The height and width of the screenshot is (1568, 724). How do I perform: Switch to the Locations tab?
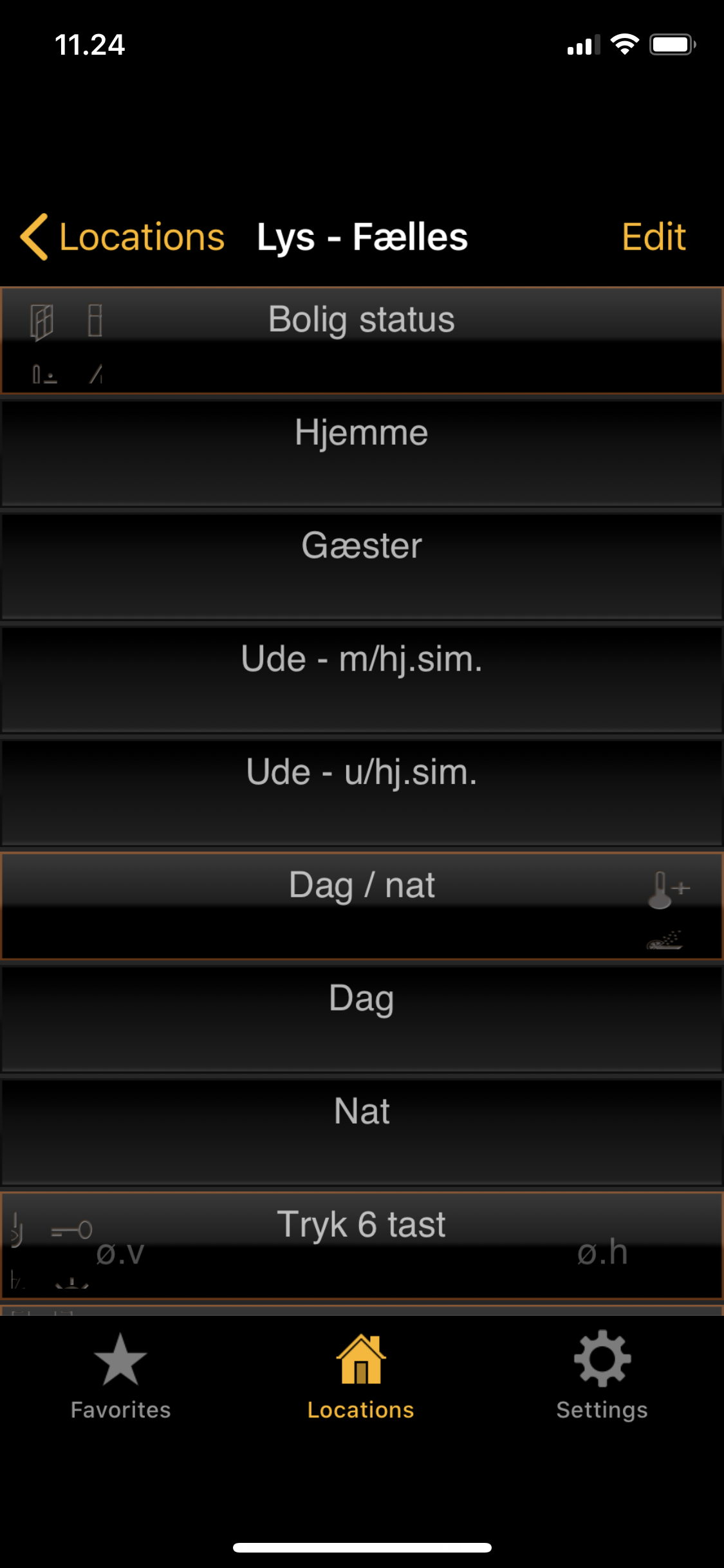coord(361,1376)
